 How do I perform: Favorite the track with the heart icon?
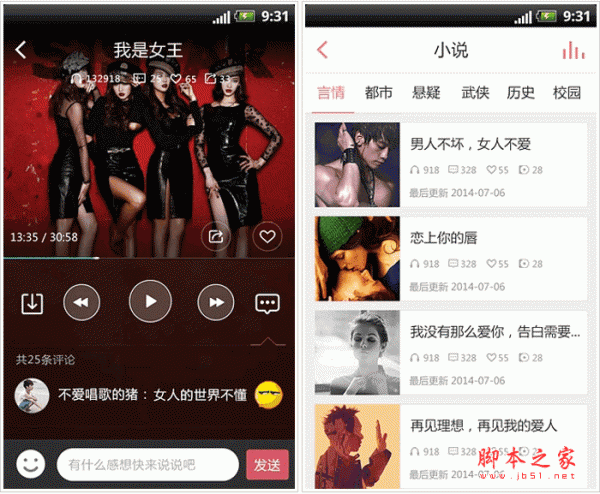point(266,237)
